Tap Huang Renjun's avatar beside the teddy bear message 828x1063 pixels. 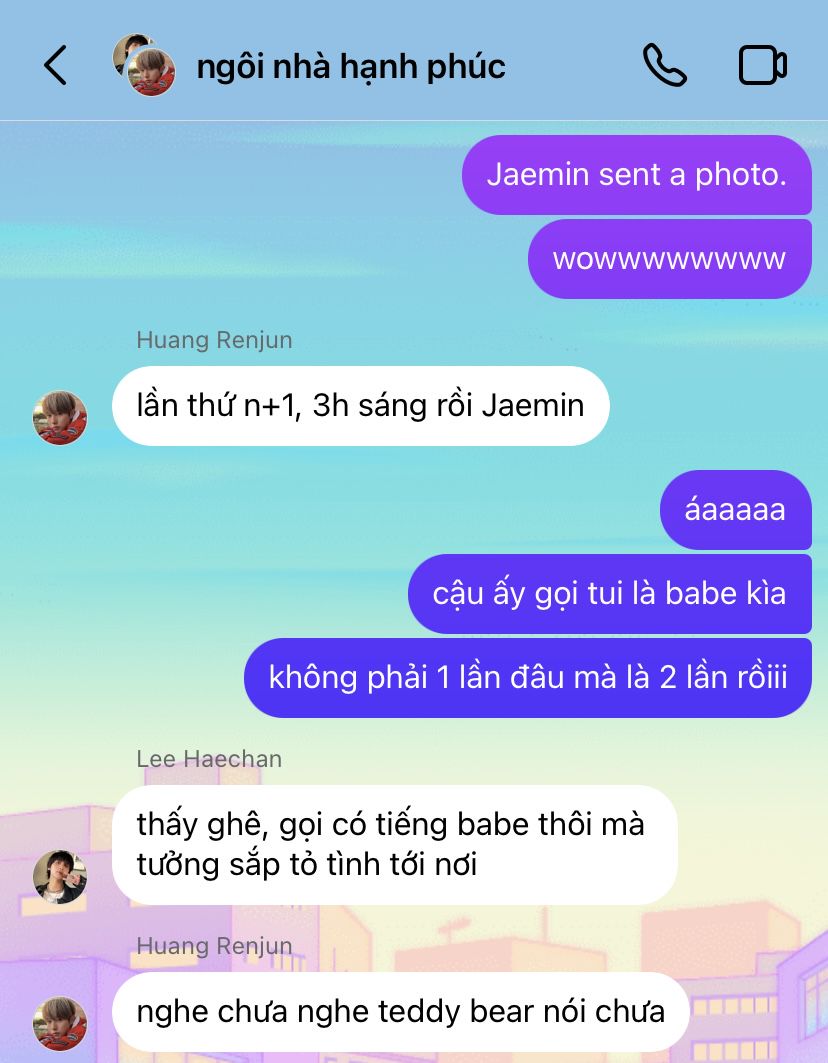coord(60,1022)
